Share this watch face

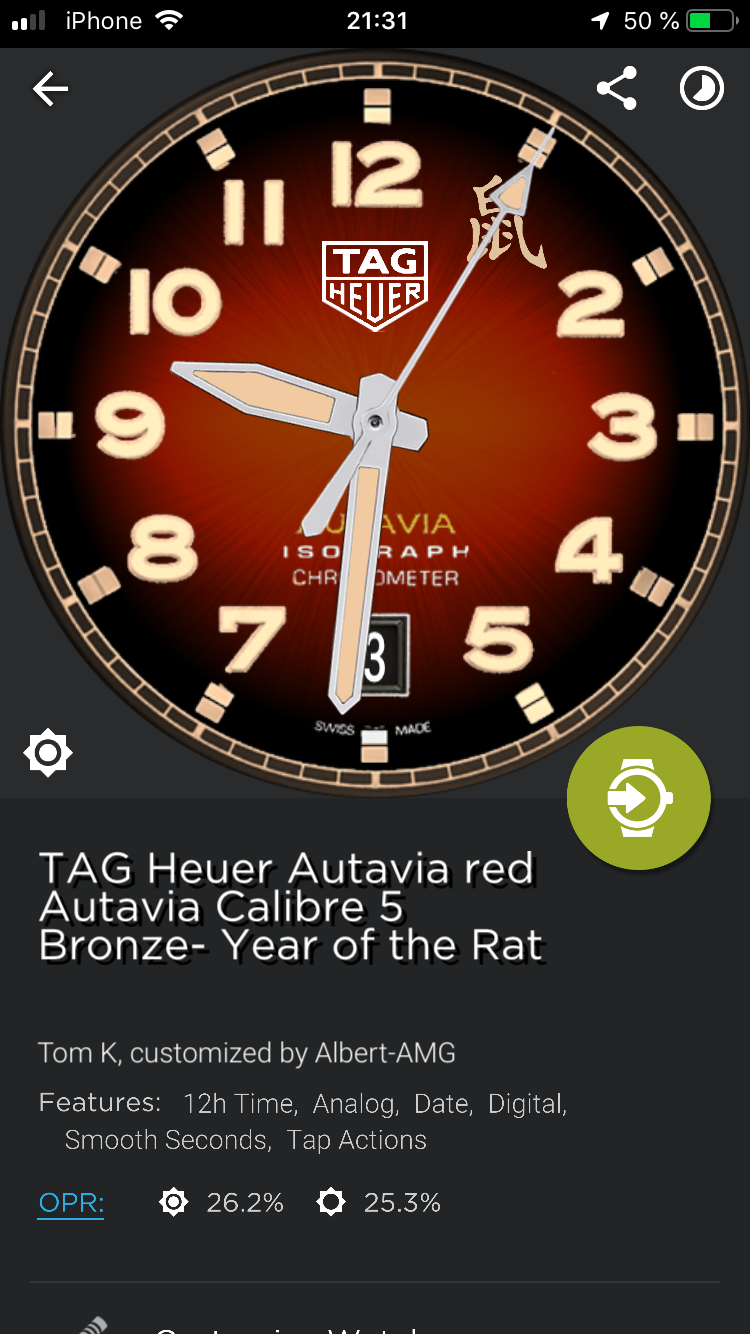(616, 89)
